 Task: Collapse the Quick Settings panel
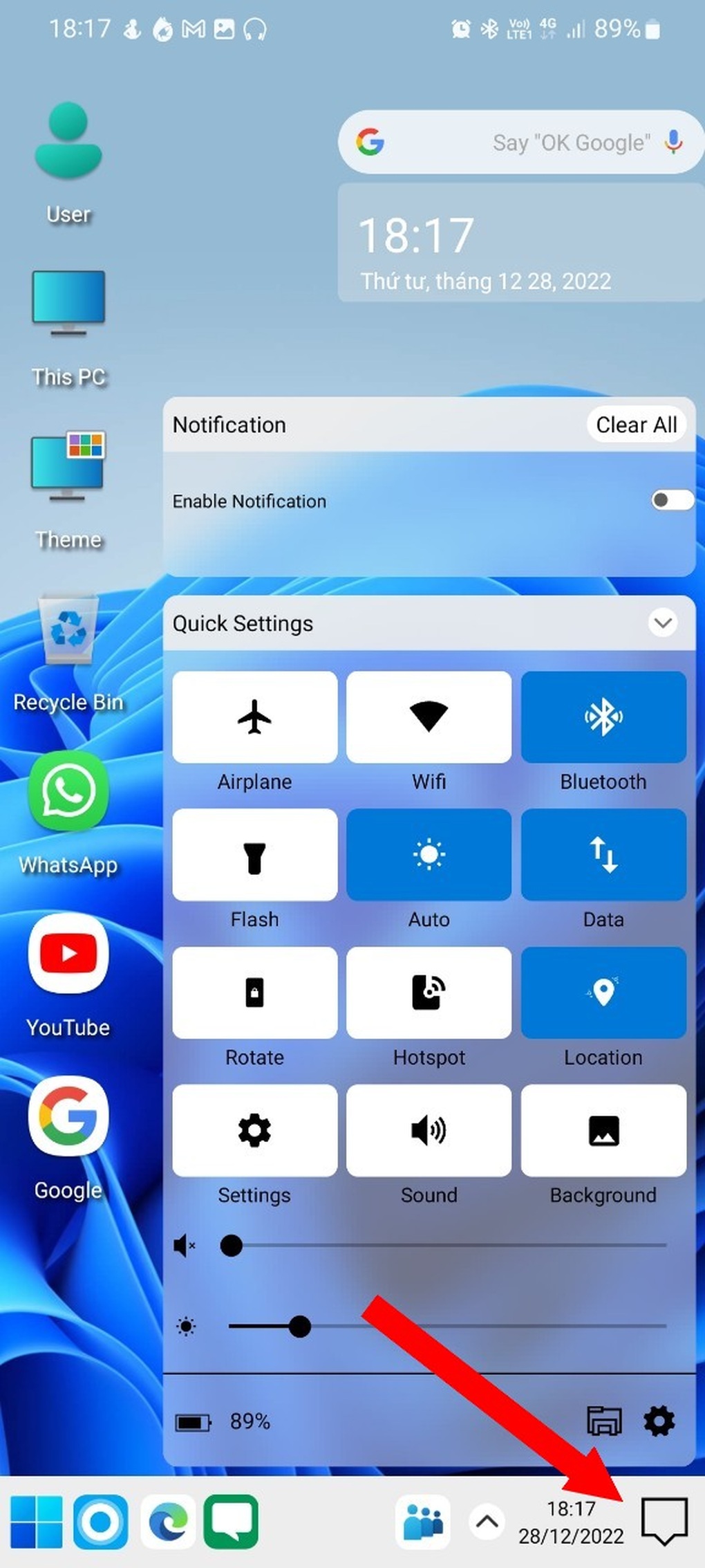(662, 622)
